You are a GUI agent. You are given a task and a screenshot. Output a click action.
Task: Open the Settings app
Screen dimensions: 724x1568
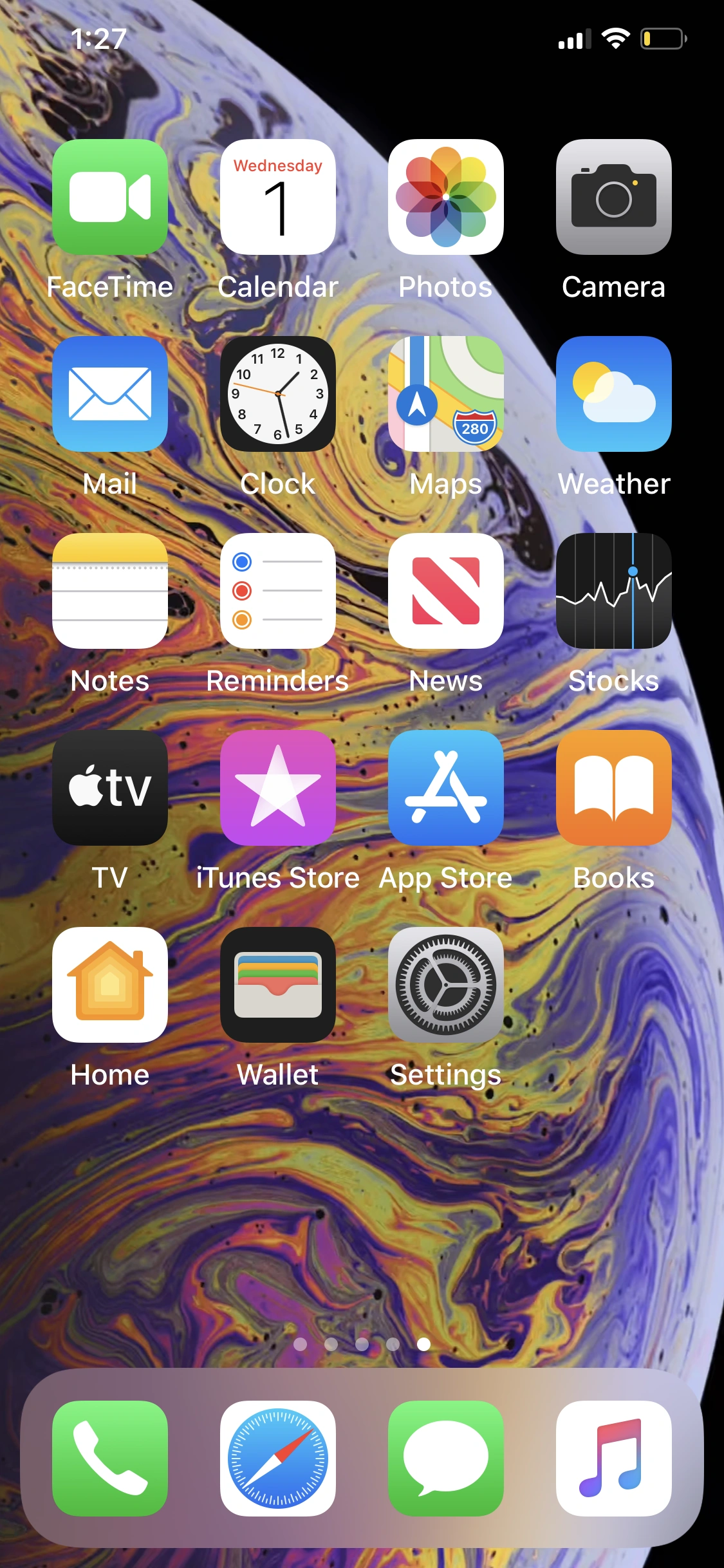point(446,985)
